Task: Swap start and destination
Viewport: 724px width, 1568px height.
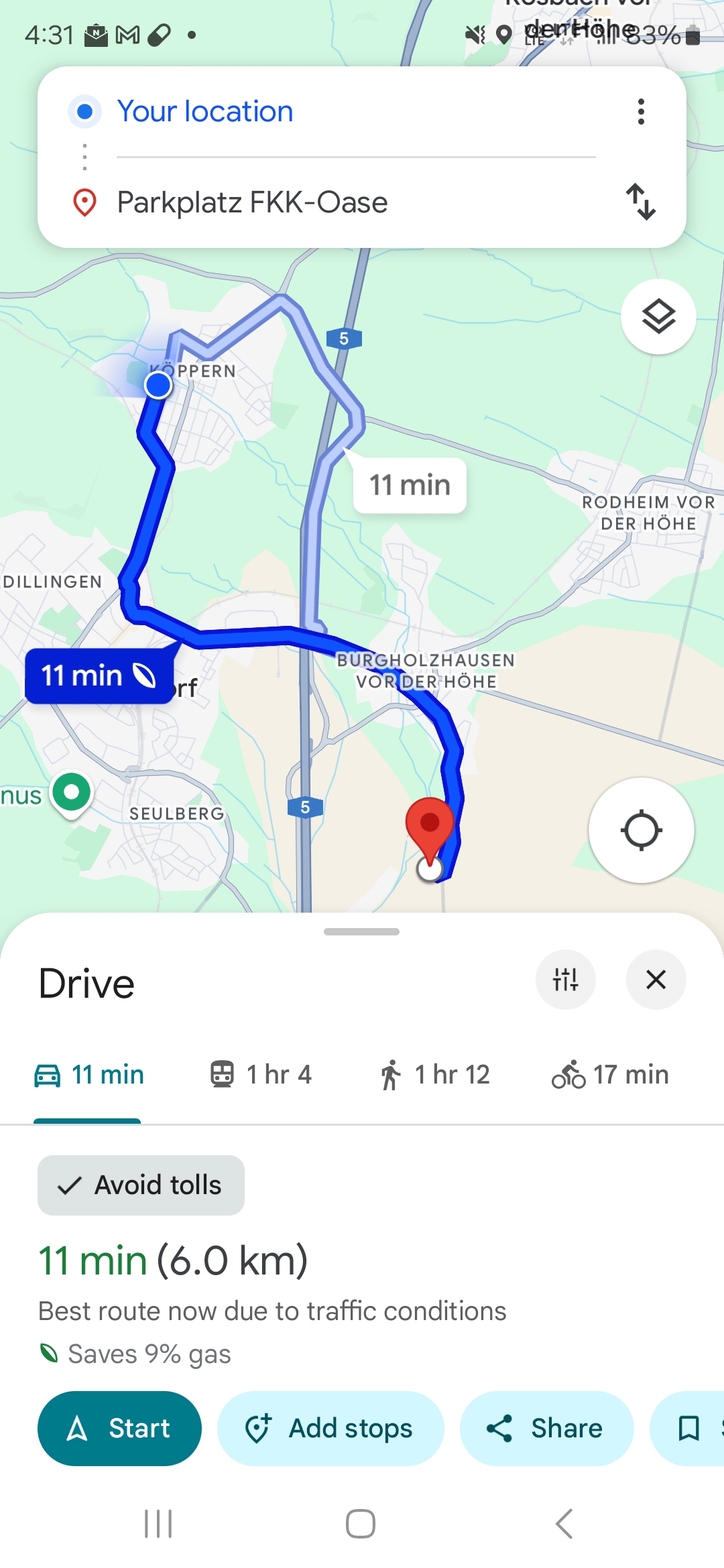Action: click(x=641, y=202)
